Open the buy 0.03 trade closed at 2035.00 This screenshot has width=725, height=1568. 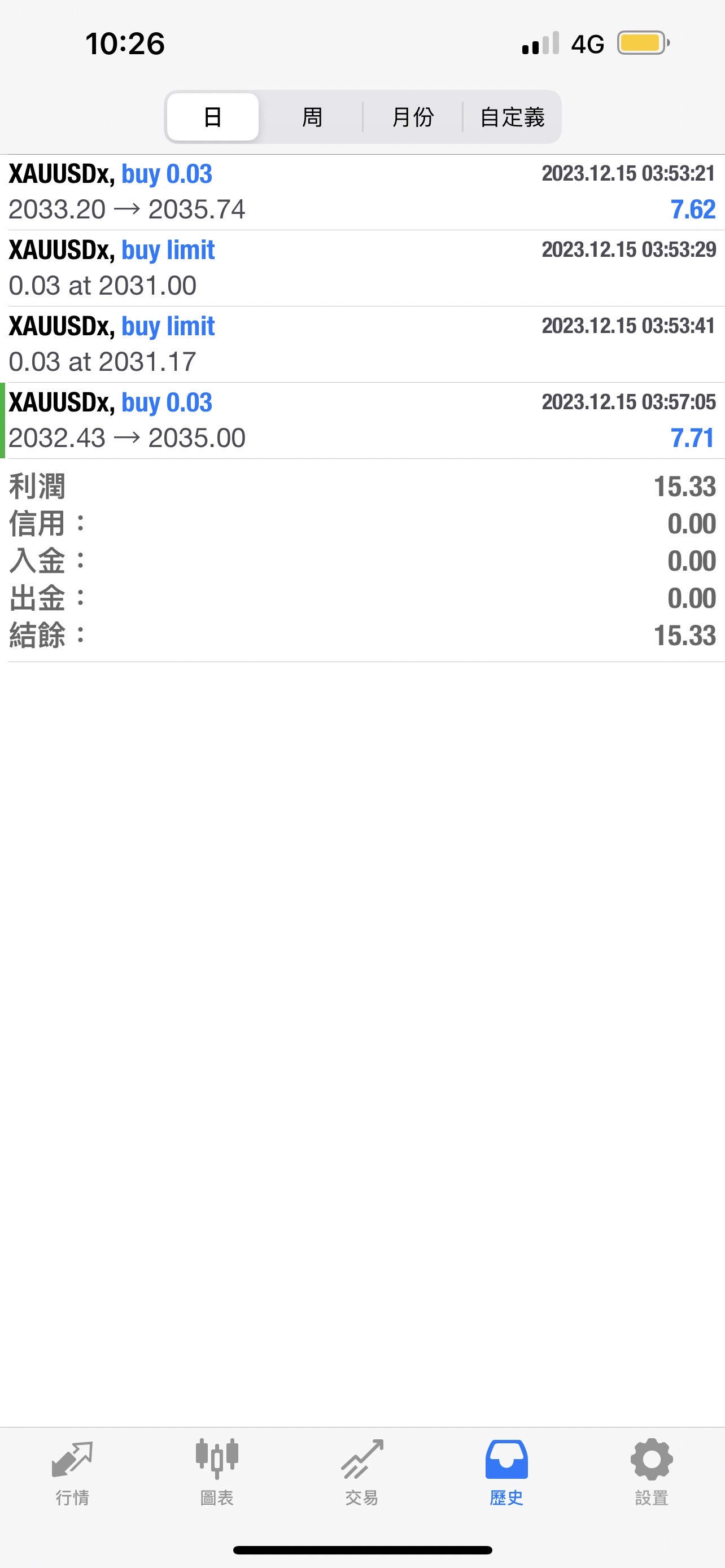[x=362, y=421]
